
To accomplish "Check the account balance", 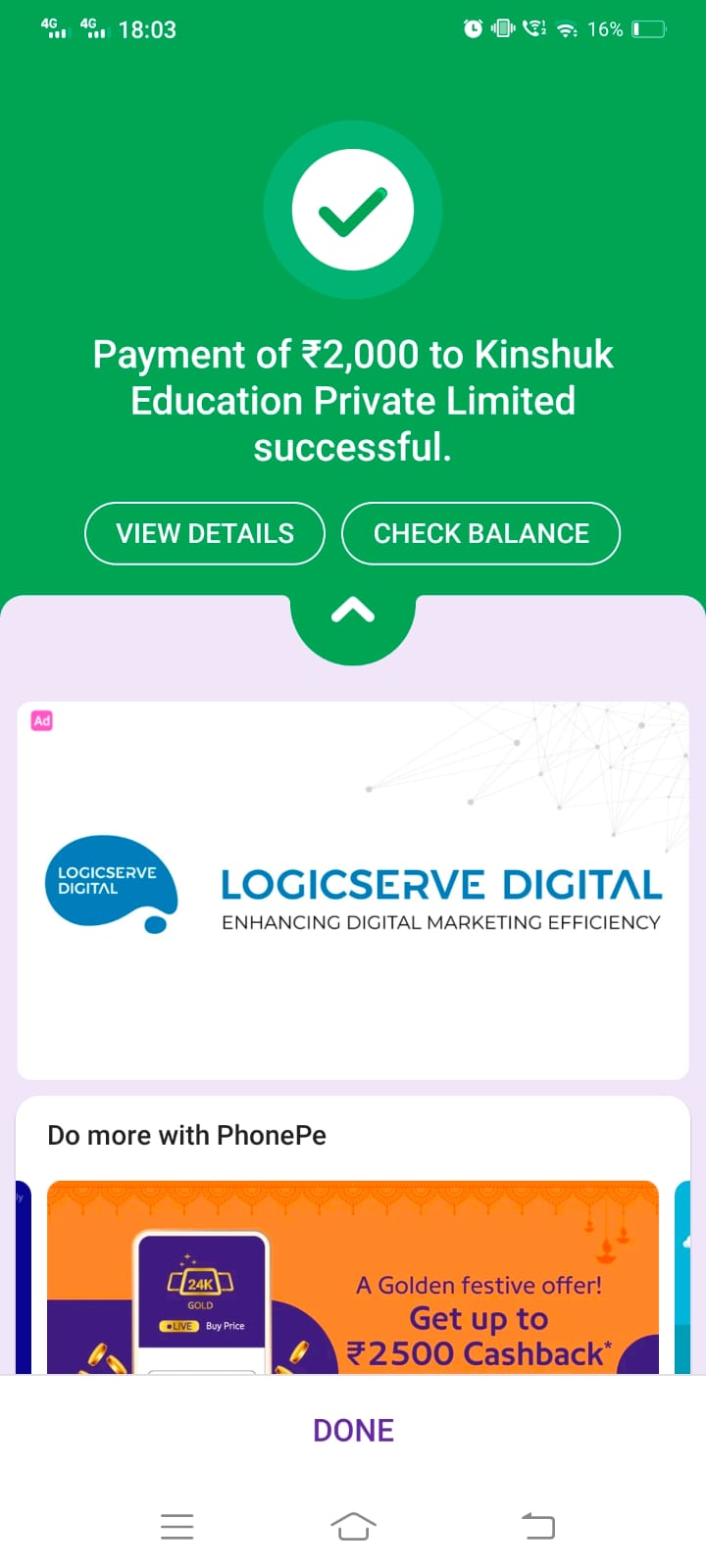I will point(480,533).
